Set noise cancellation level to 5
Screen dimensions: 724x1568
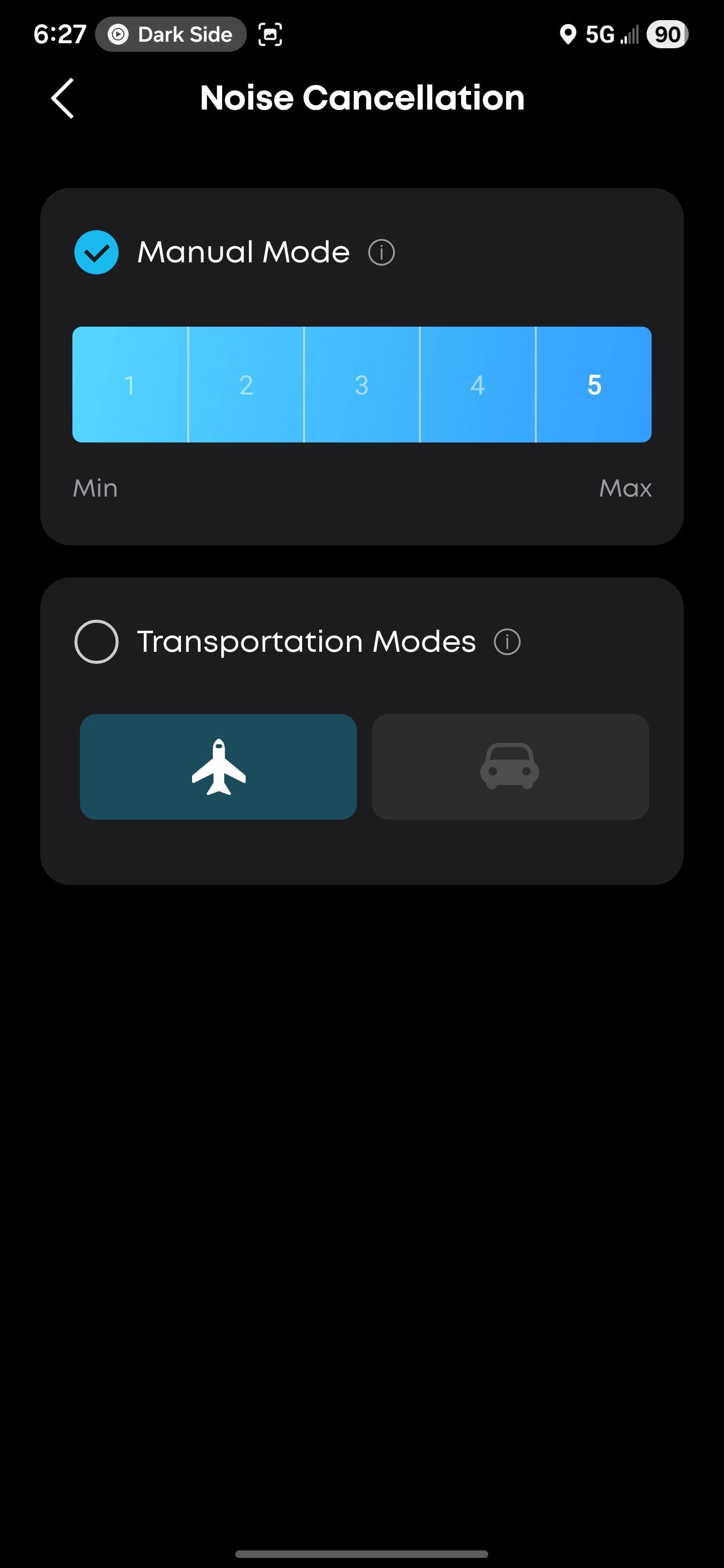point(594,384)
